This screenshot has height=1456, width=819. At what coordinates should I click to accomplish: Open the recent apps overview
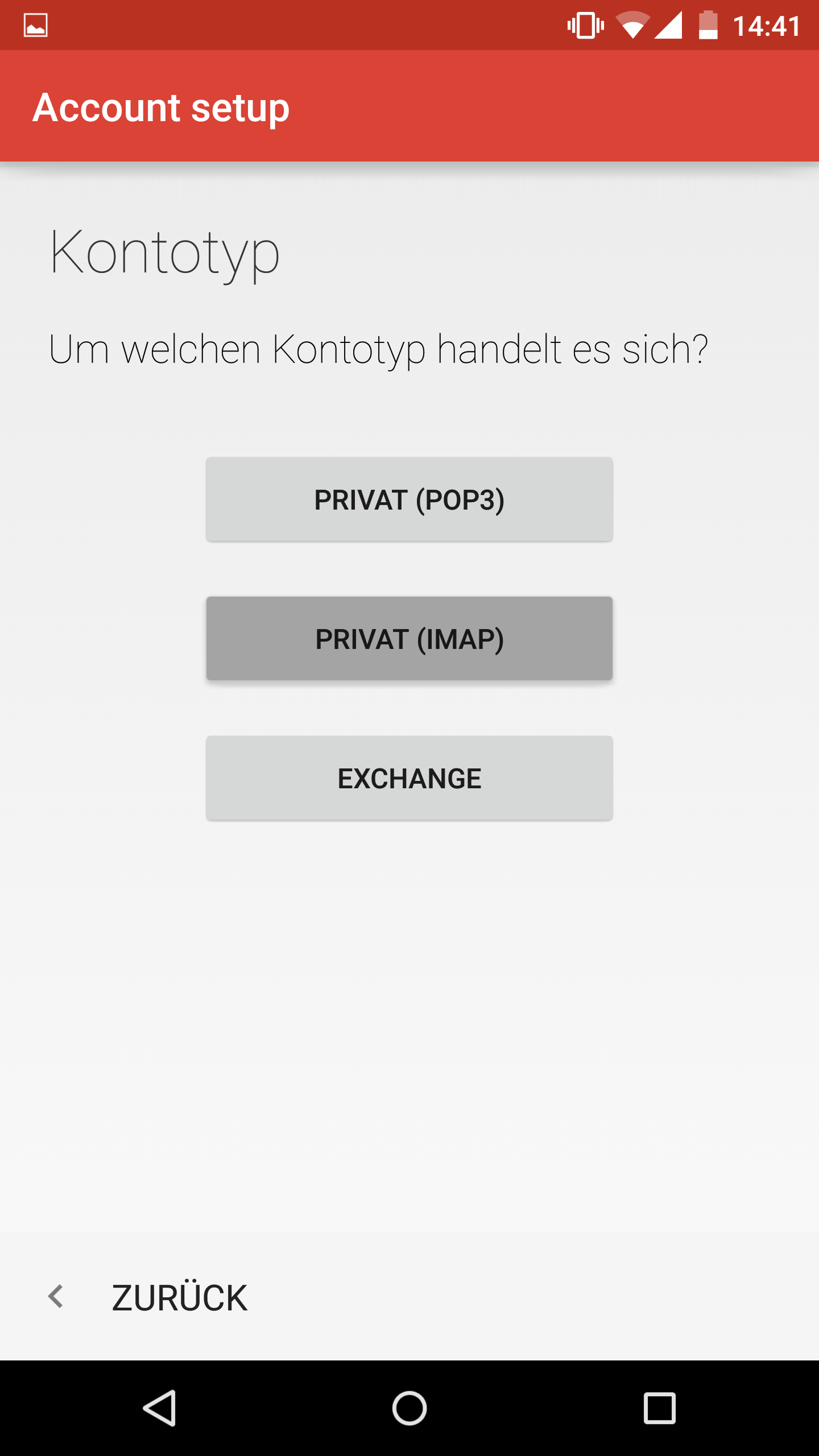[x=660, y=1408]
